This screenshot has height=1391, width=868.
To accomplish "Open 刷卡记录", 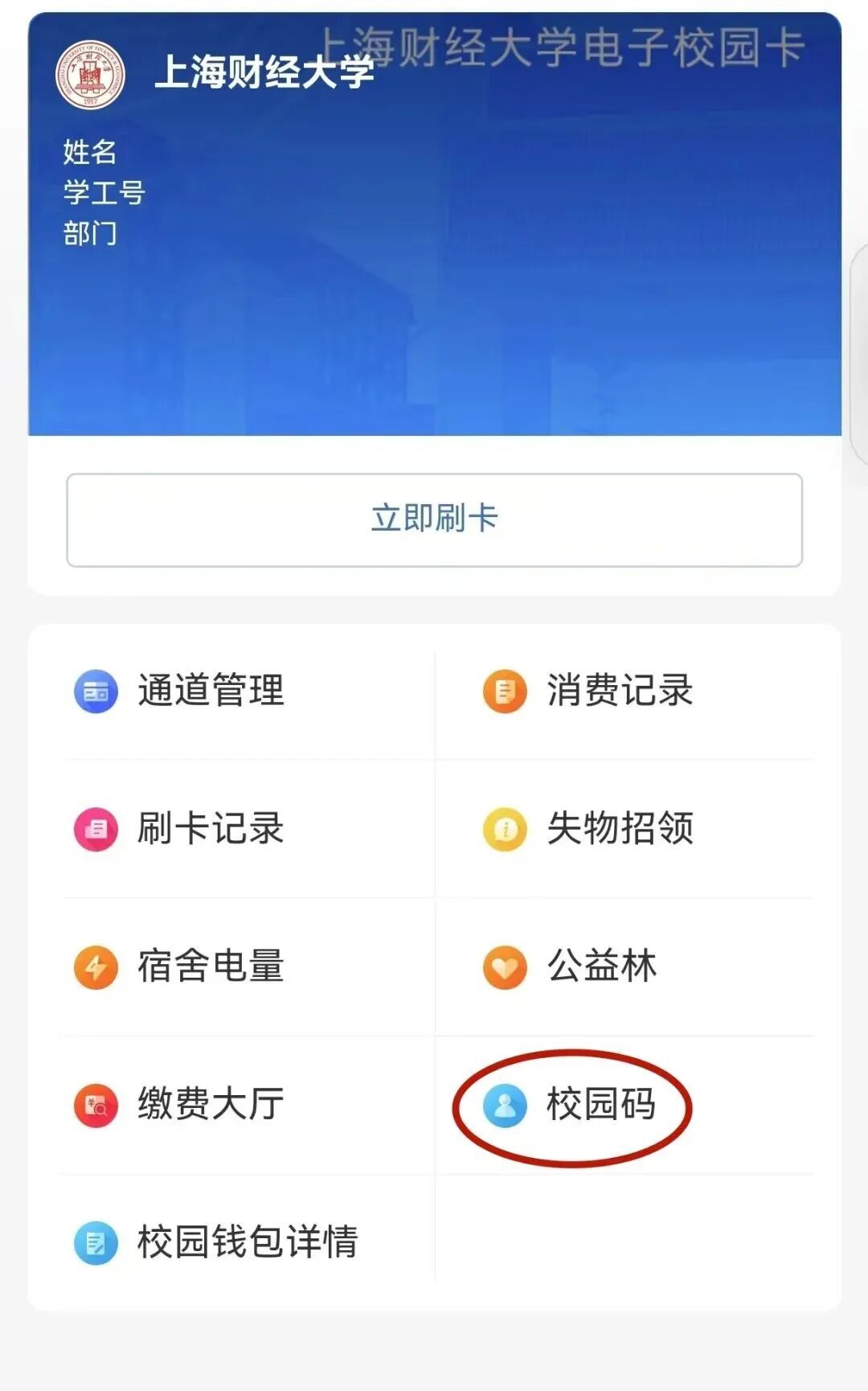I will (x=211, y=829).
